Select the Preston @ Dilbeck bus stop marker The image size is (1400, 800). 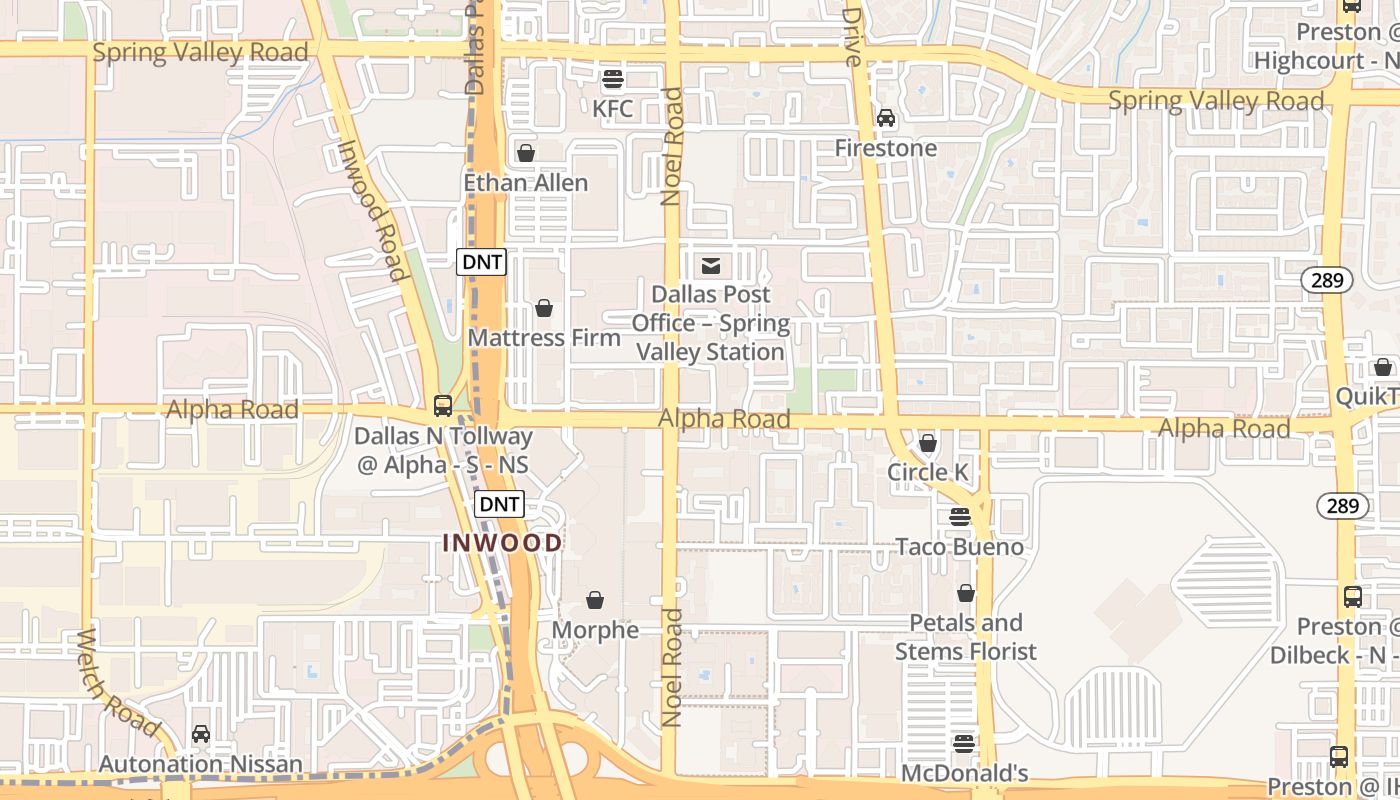1353,597
